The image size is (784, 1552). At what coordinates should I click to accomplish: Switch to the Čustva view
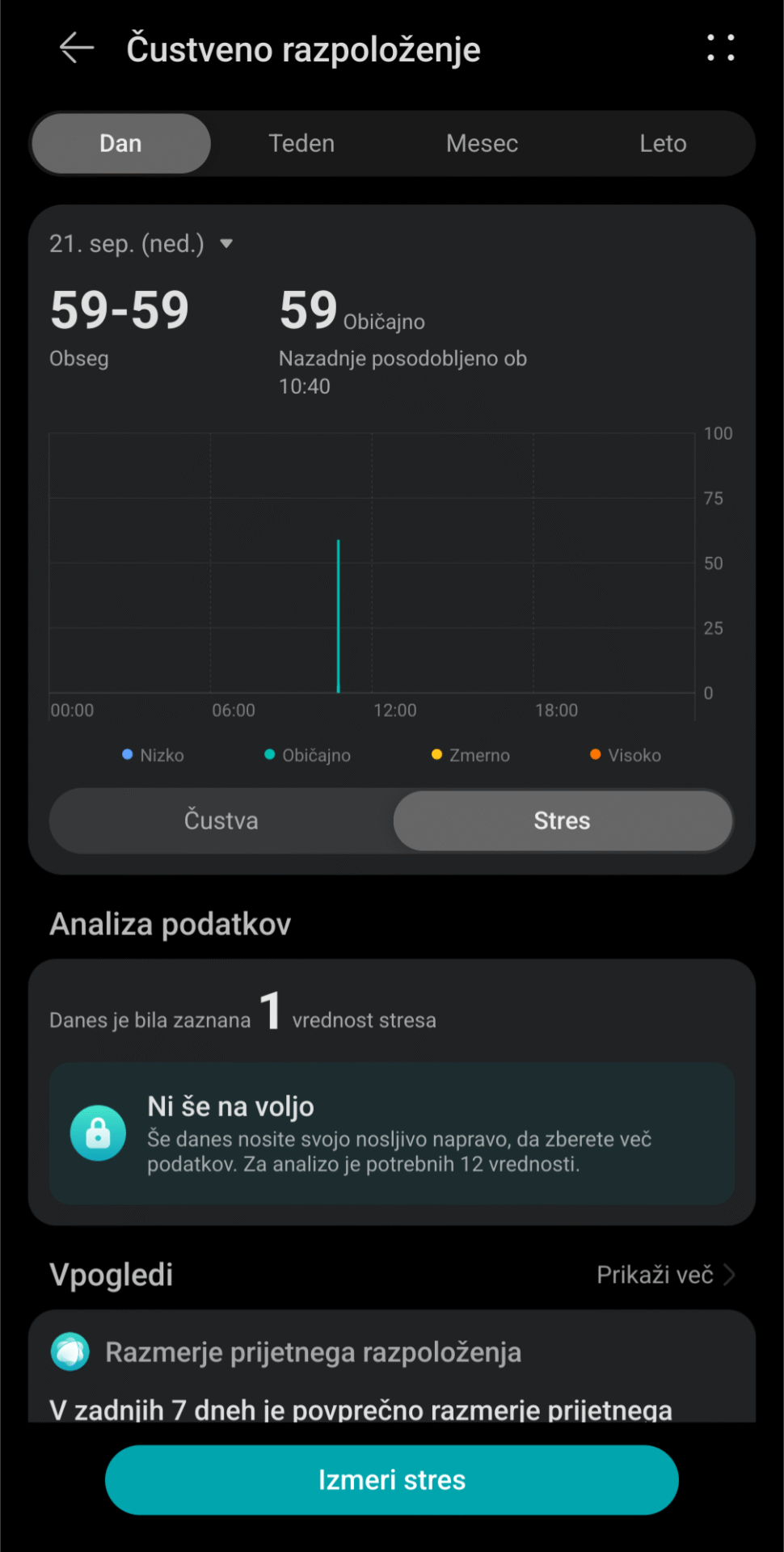[x=221, y=820]
